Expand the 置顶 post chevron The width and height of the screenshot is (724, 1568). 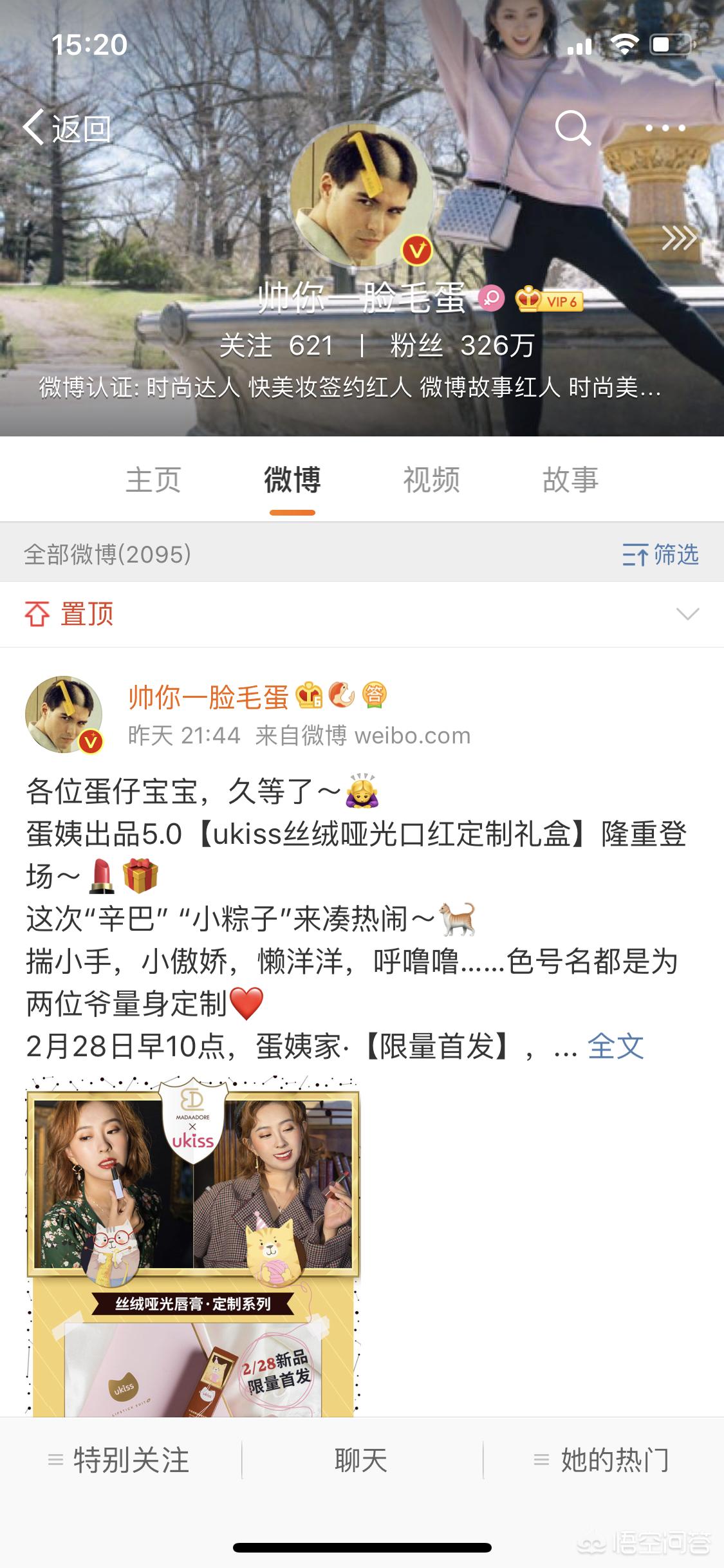[687, 614]
